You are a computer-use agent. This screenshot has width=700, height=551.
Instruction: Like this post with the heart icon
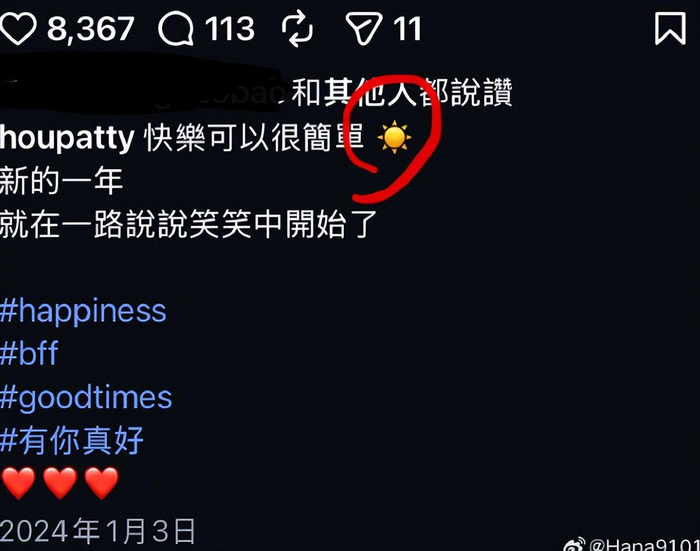click(x=18, y=28)
